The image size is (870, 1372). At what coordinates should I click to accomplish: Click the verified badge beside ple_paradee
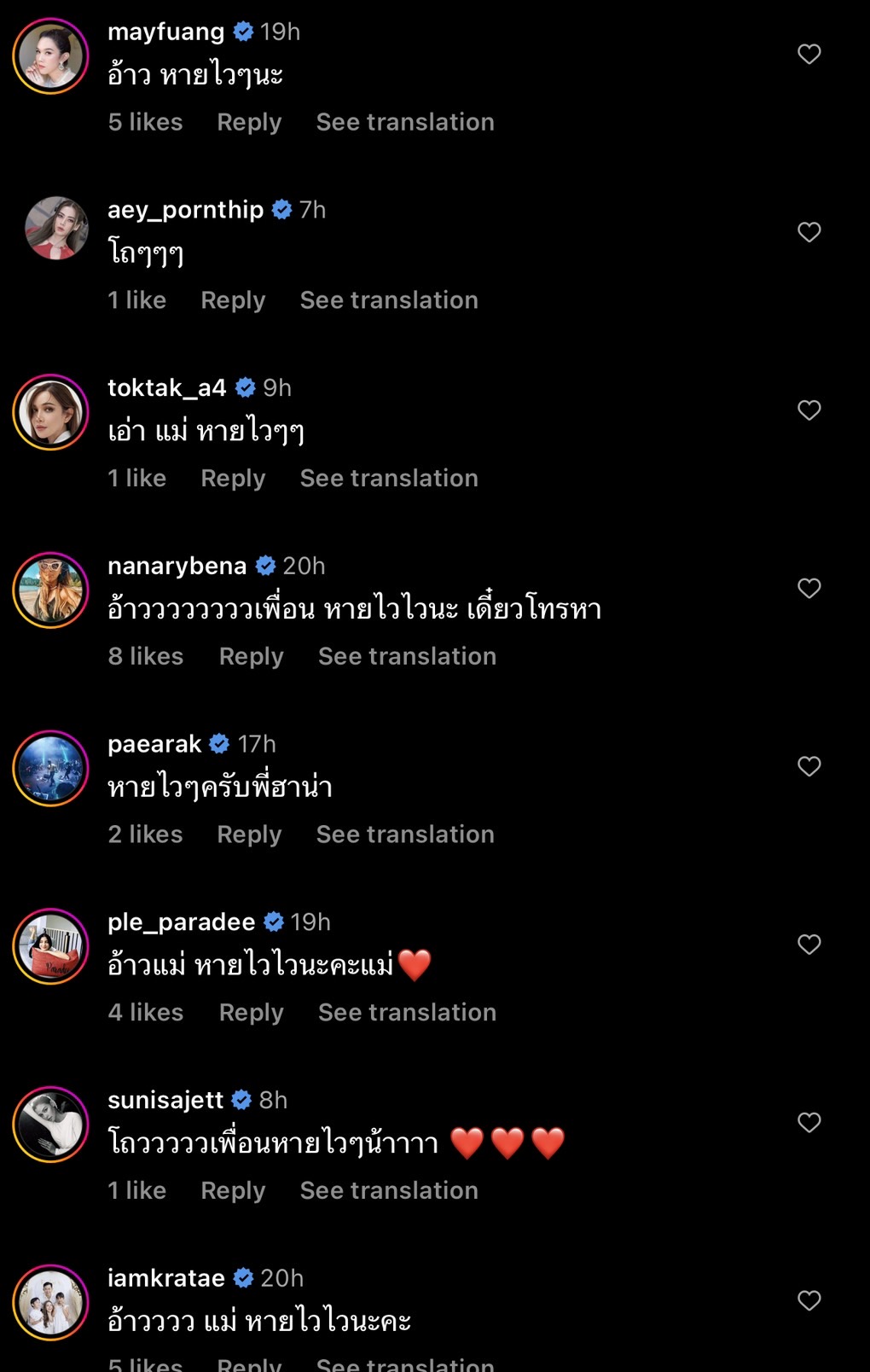click(x=275, y=921)
